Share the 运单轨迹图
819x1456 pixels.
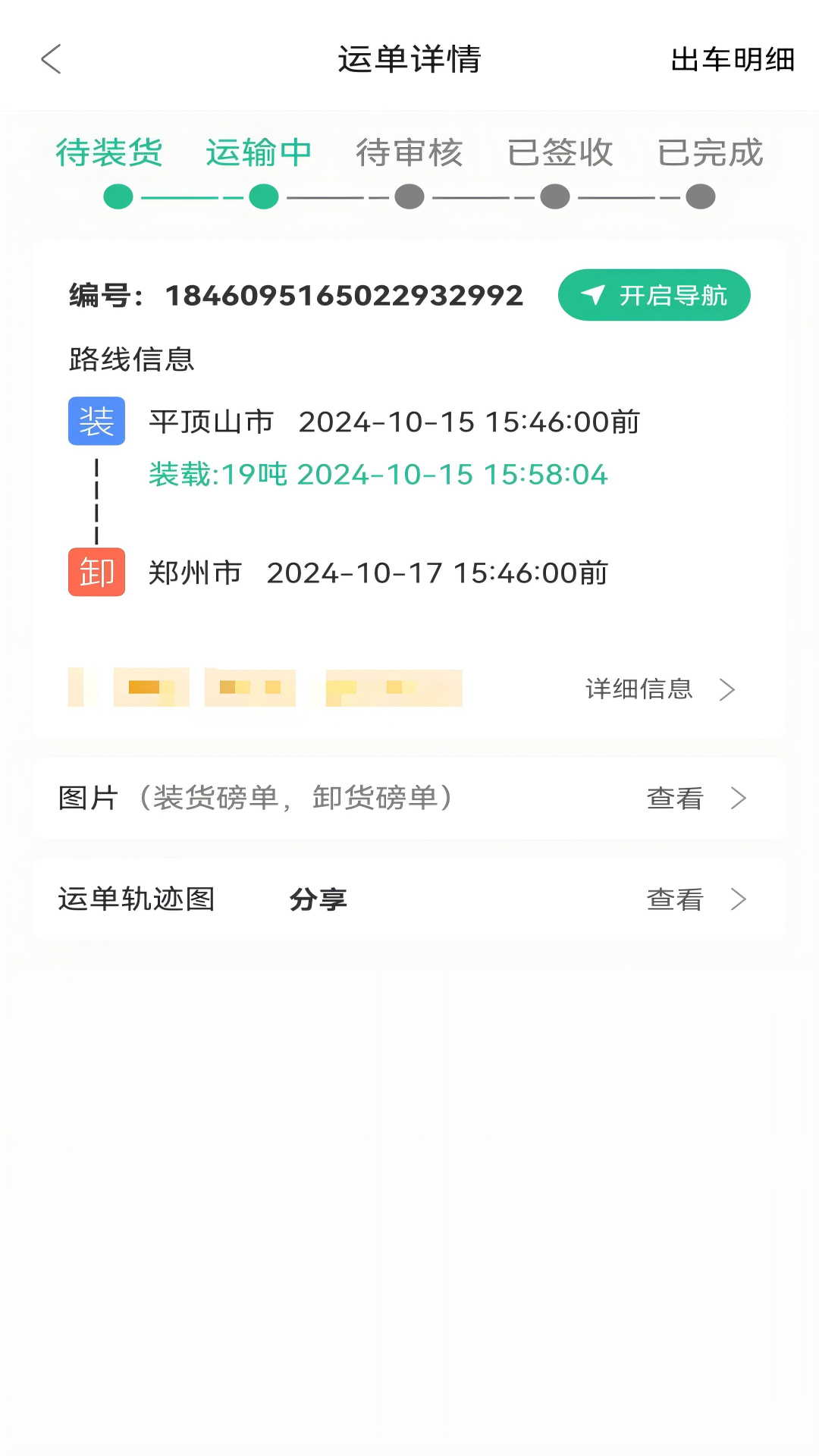coord(318,899)
